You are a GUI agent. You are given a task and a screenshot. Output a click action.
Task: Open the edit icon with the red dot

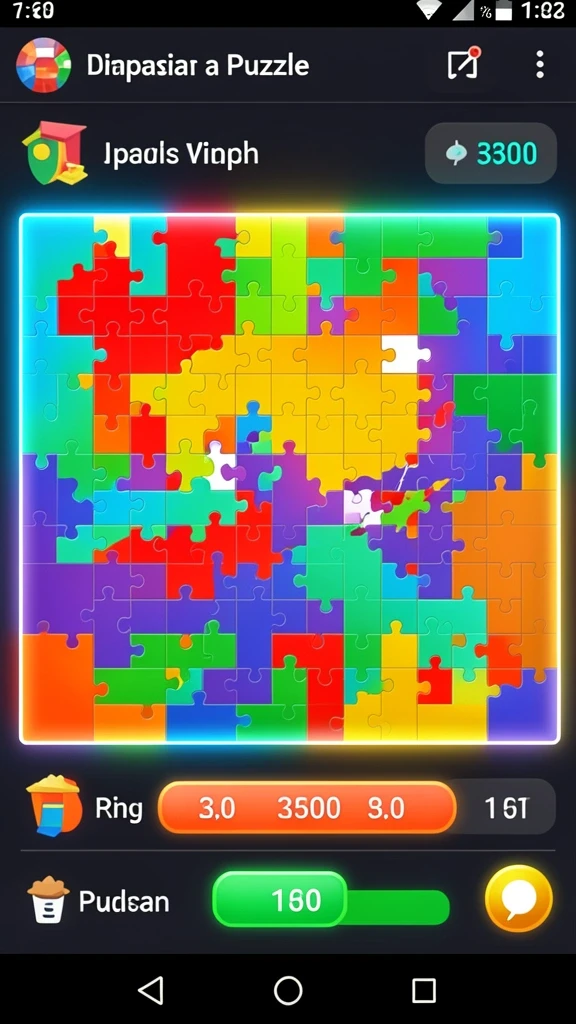click(x=464, y=63)
